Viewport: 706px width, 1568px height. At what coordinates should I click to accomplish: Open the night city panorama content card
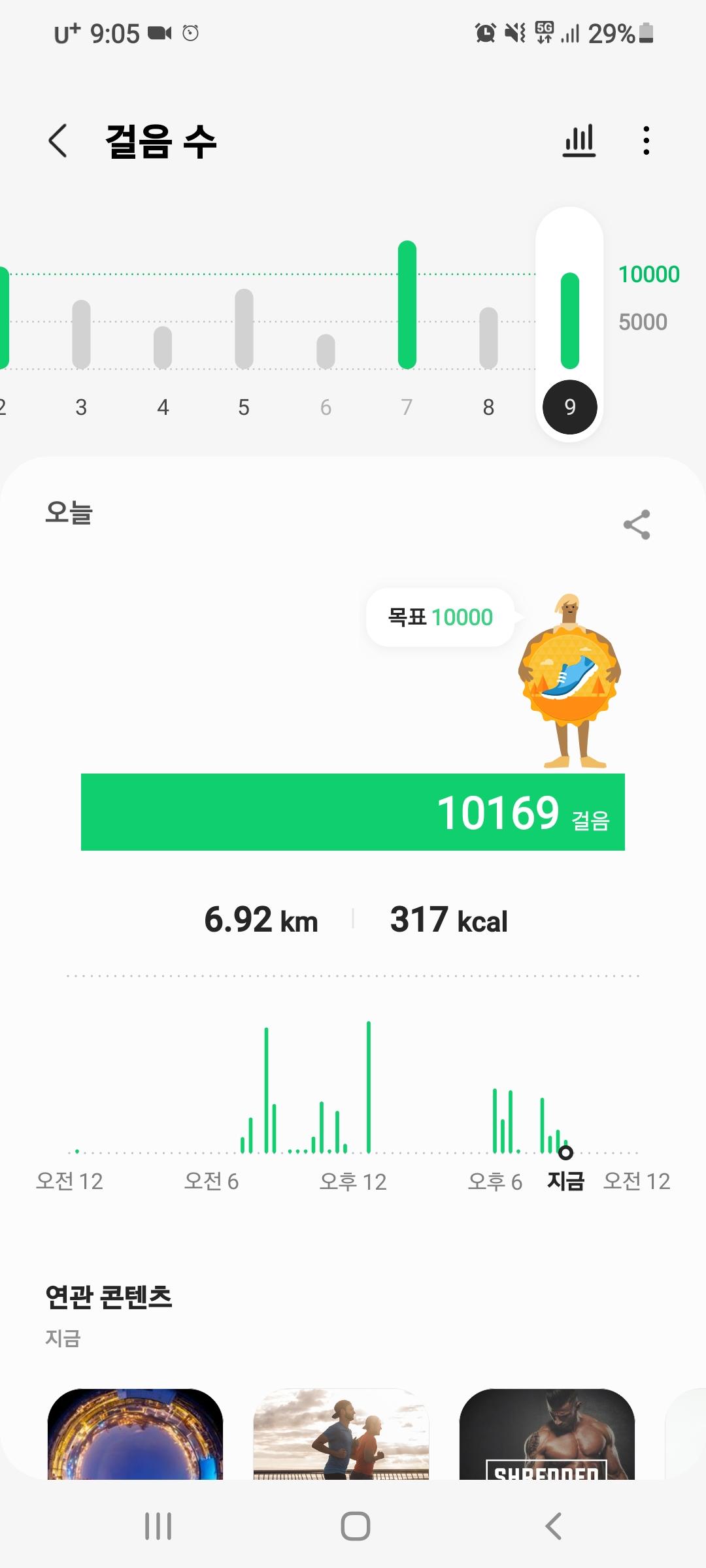point(135,1434)
